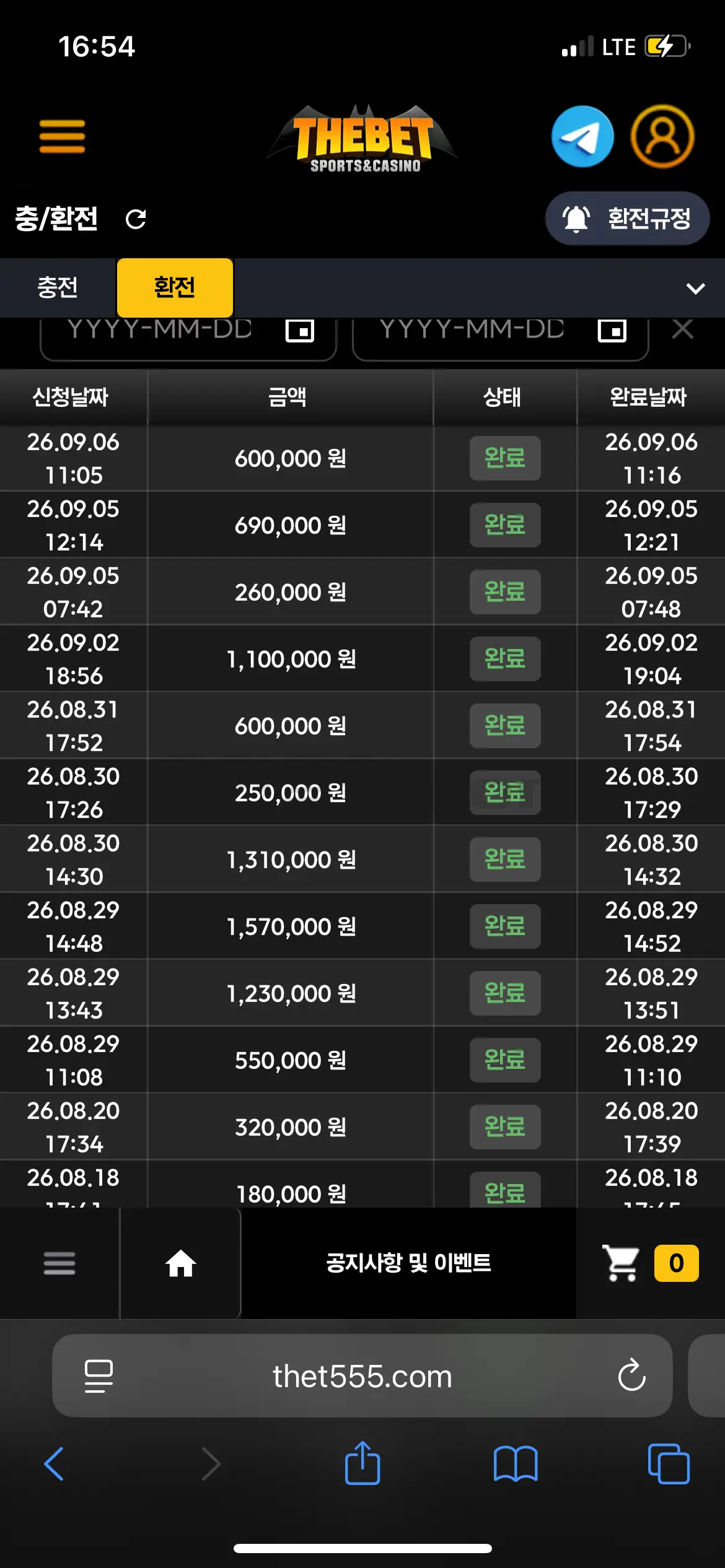Open the bottom bar menu icon
The height and width of the screenshot is (1568, 725).
[x=59, y=1263]
